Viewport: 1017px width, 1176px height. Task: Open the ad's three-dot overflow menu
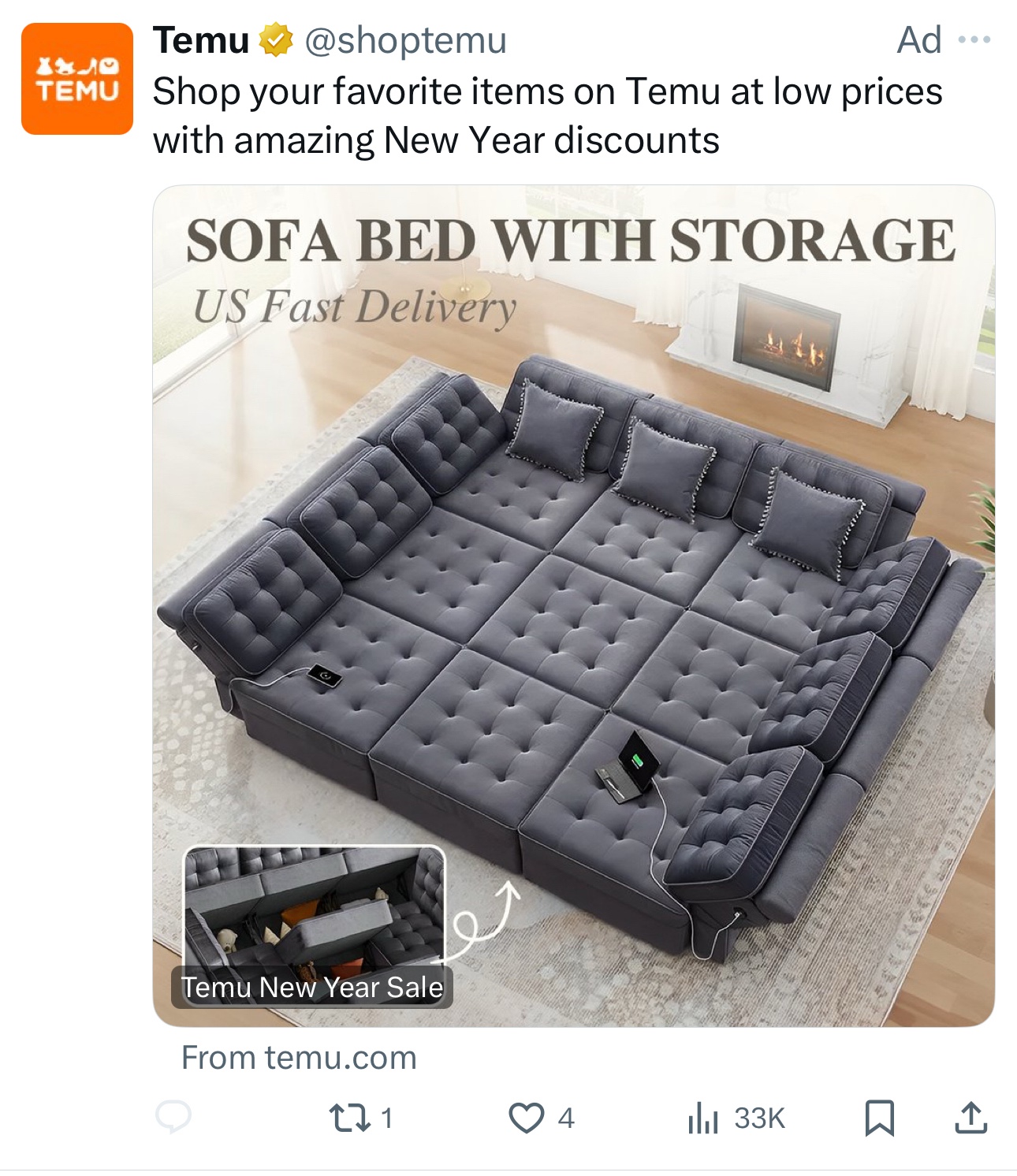click(x=974, y=40)
